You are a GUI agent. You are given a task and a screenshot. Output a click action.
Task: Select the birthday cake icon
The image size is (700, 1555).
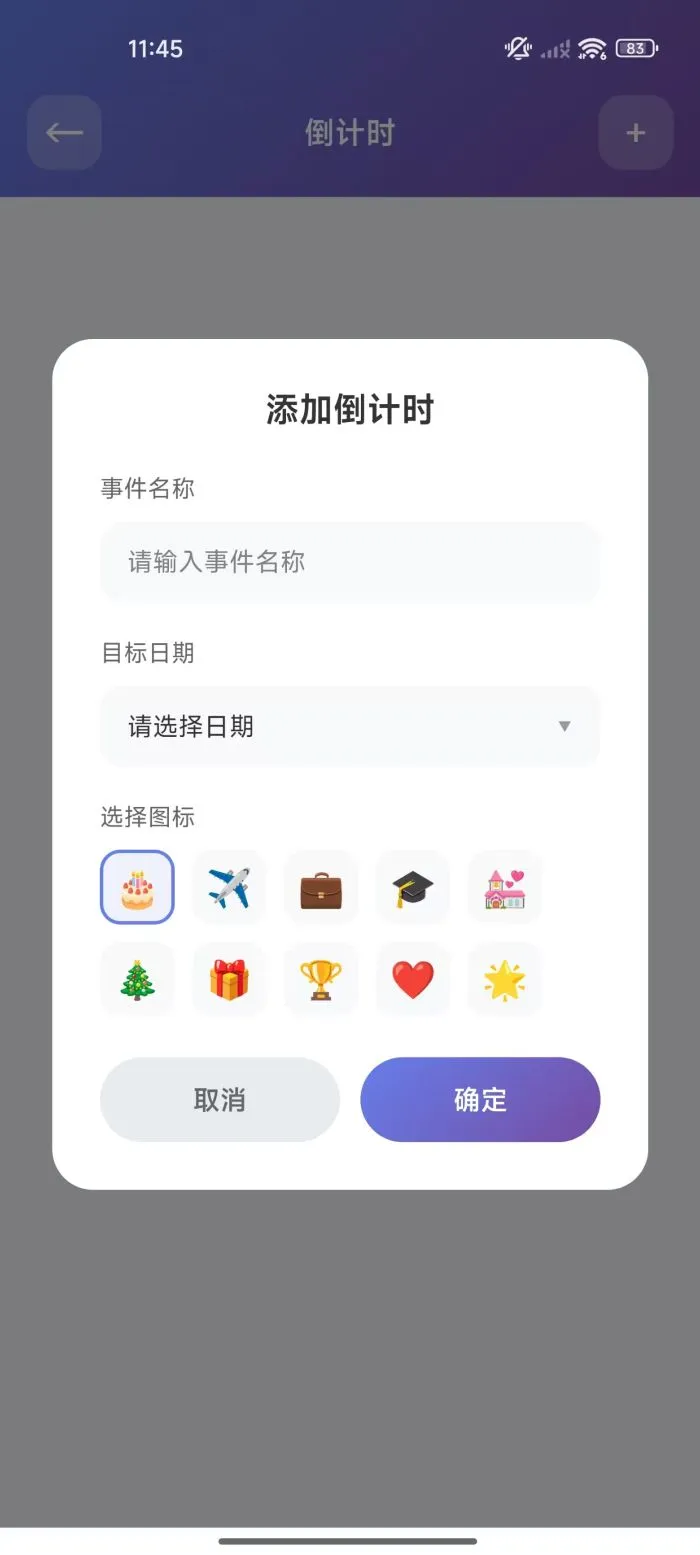137,887
